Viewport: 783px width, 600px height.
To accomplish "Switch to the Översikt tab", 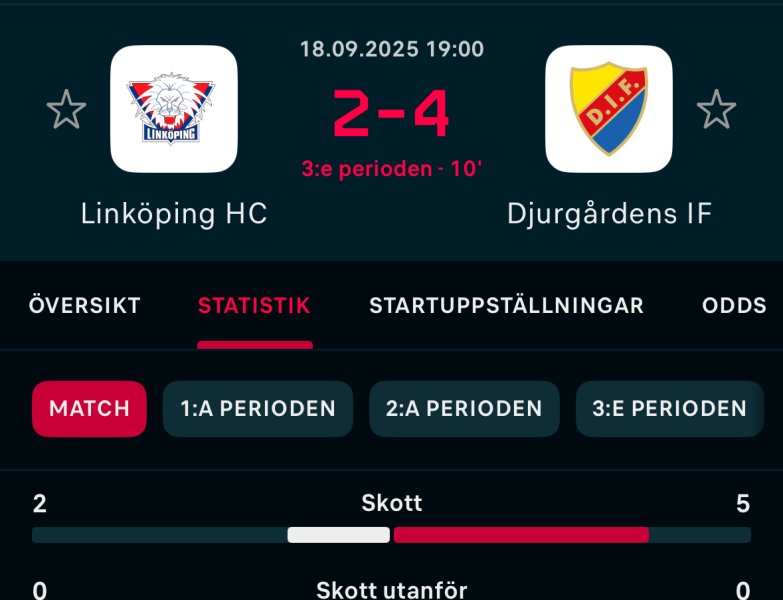I will click(85, 306).
